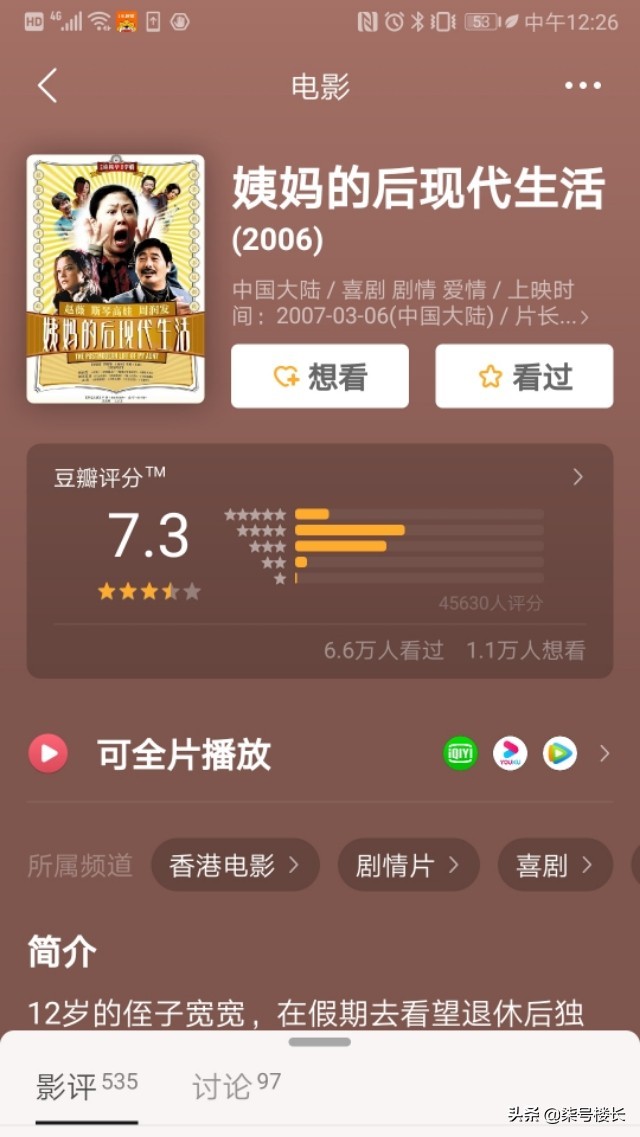The width and height of the screenshot is (640, 1137).
Task: Go back from the movie page
Action: point(48,86)
